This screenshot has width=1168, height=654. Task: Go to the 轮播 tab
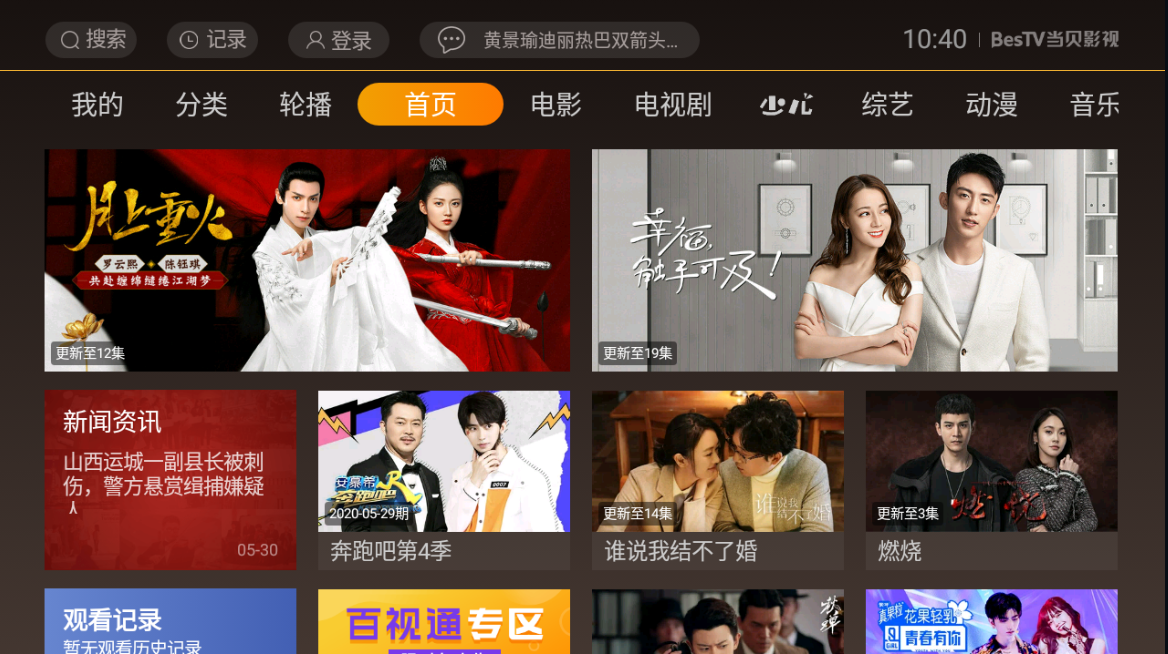305,104
